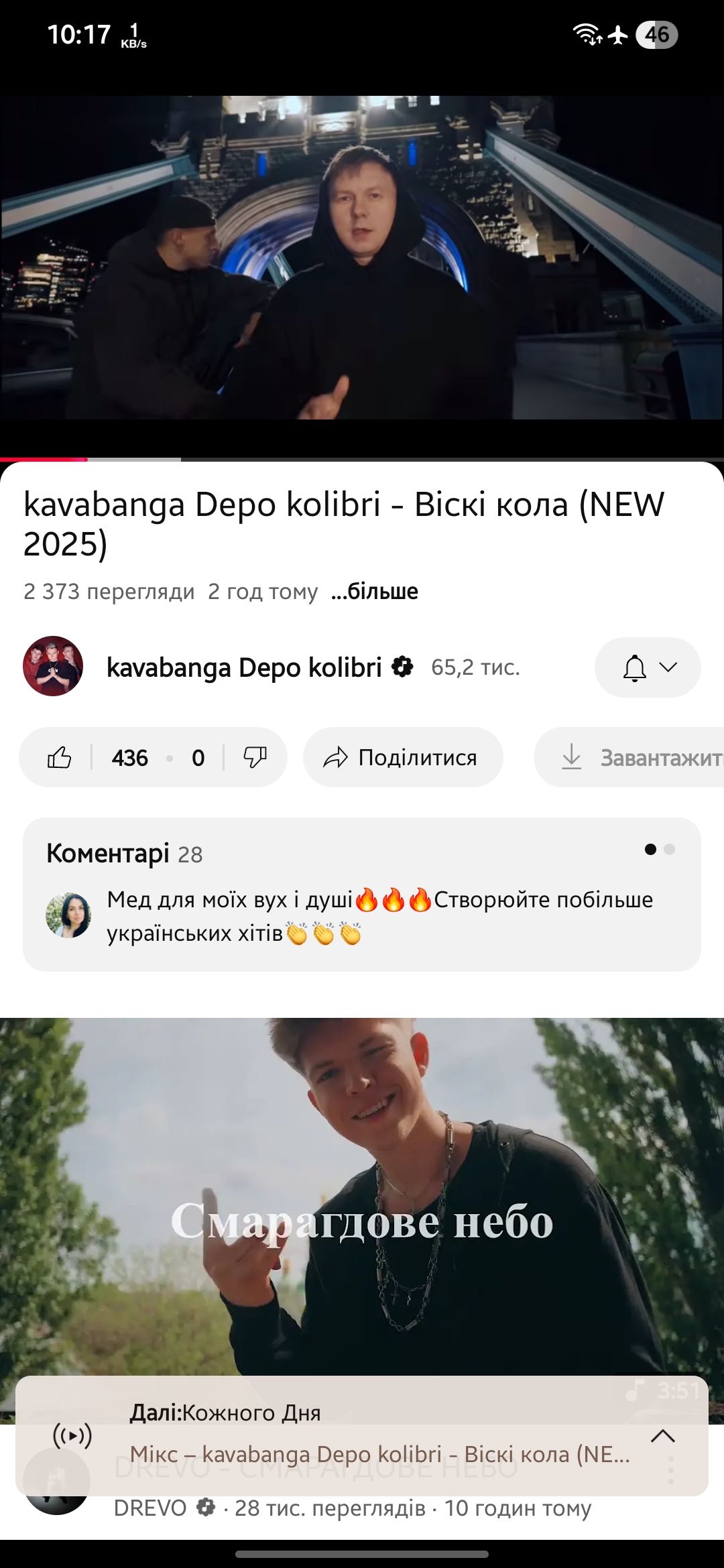The height and width of the screenshot is (1568, 724).
Task: Open the mix playlist kavabanga Depo kolibri
Action: point(379,1454)
